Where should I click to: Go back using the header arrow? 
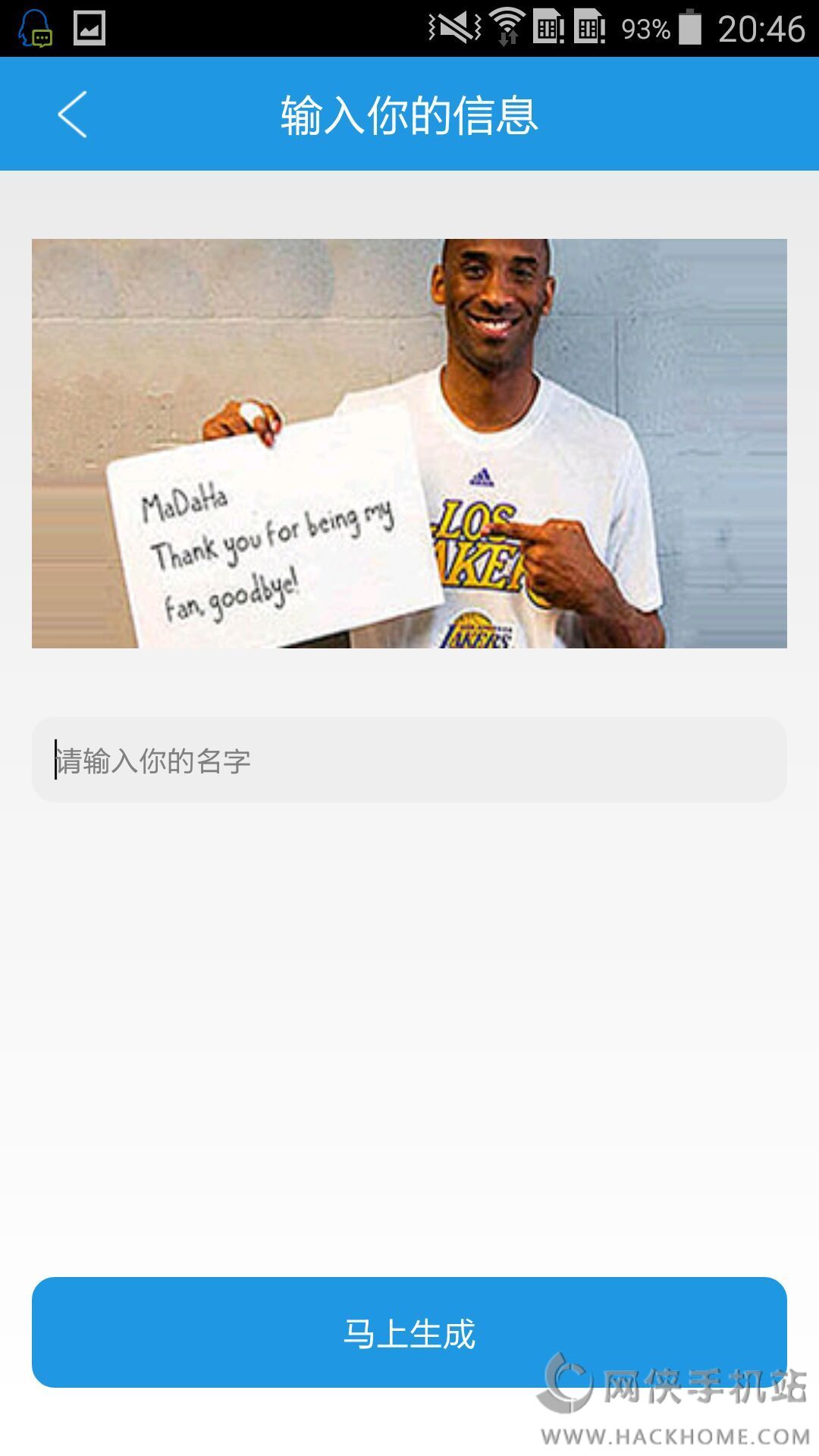click(73, 115)
